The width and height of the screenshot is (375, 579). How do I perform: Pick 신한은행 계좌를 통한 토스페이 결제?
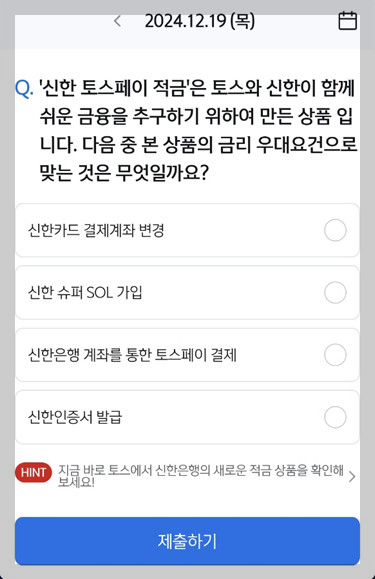pyautogui.click(x=187, y=355)
